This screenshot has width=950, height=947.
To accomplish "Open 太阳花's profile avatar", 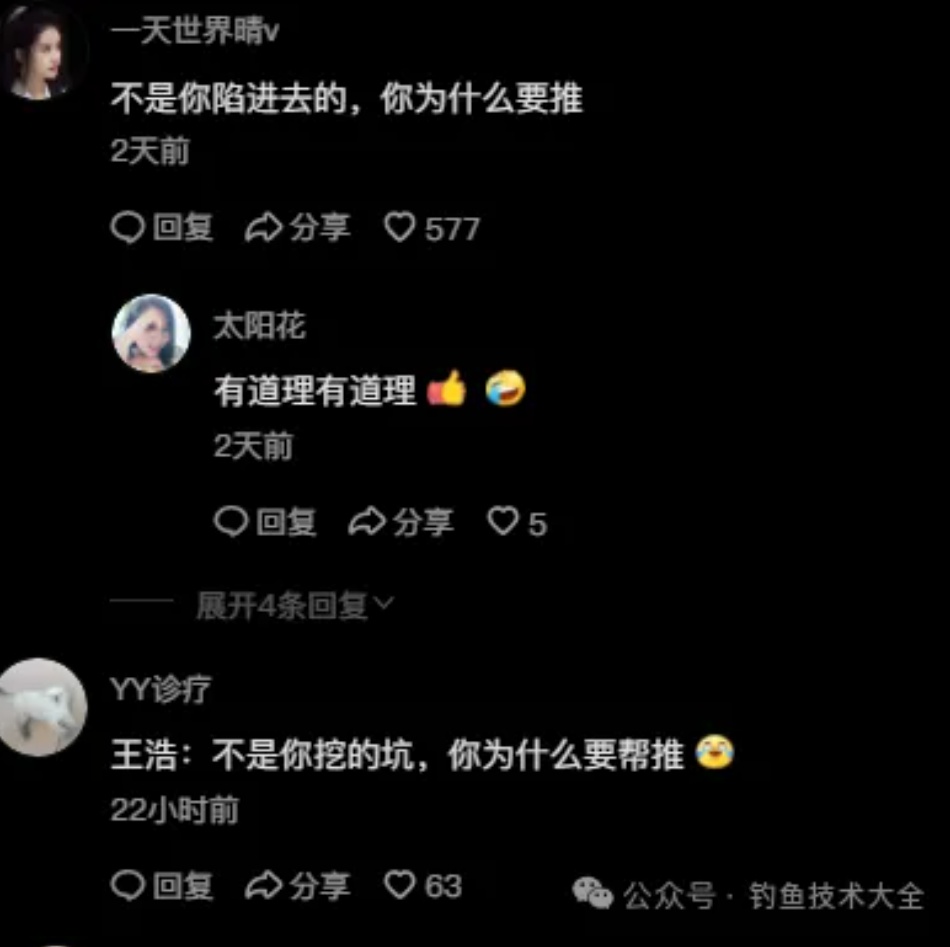I will [x=151, y=333].
